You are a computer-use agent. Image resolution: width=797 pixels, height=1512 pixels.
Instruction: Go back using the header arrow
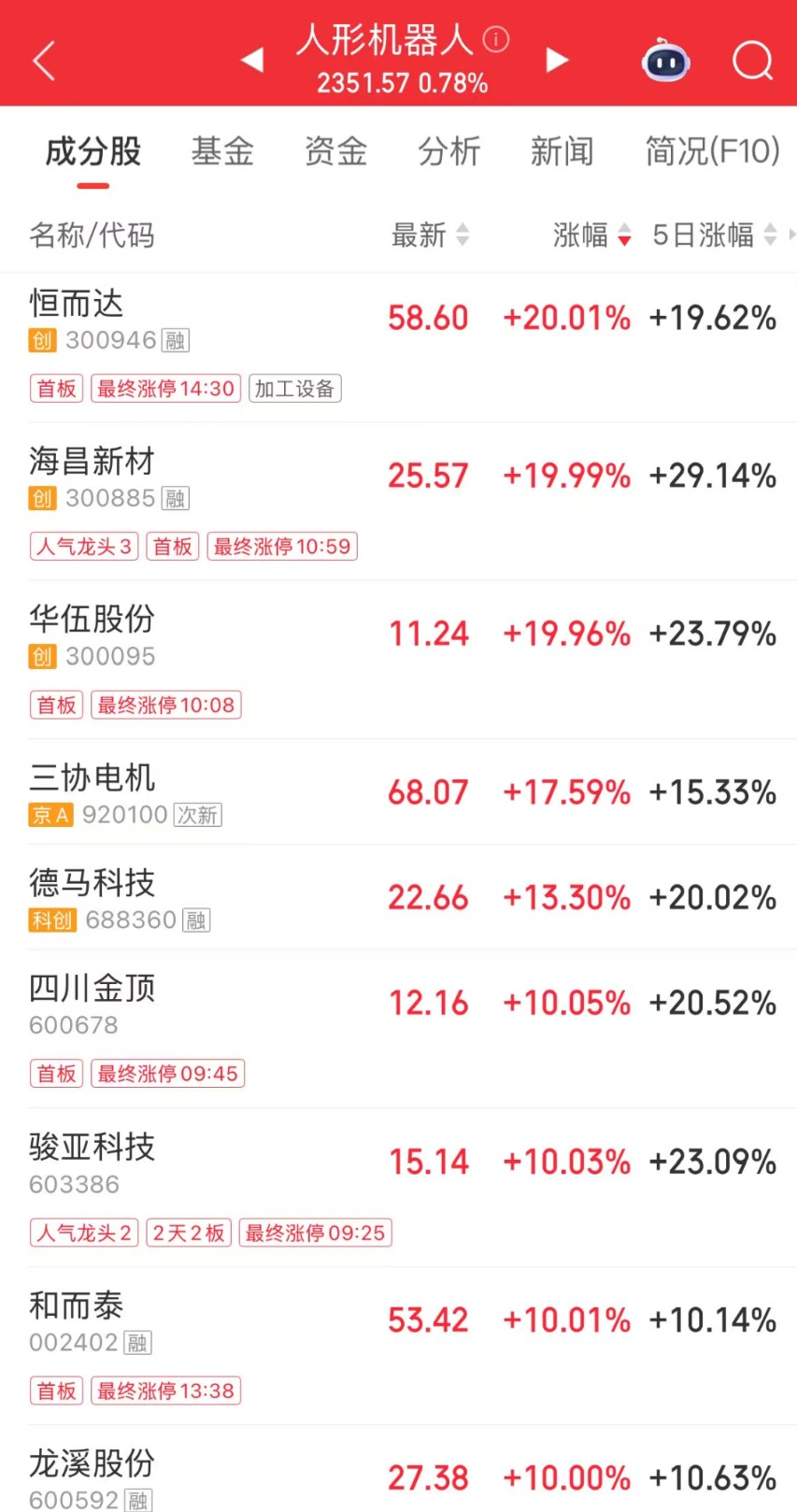tap(44, 61)
